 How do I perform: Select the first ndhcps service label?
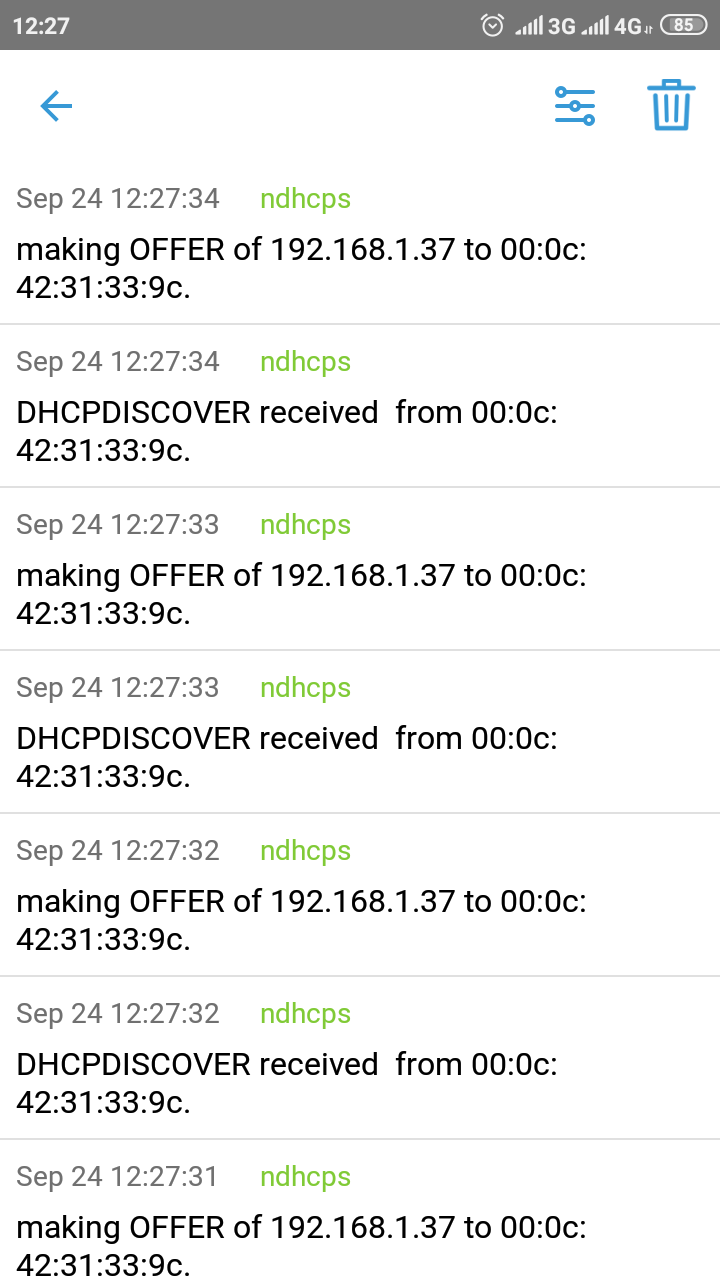[x=305, y=198]
